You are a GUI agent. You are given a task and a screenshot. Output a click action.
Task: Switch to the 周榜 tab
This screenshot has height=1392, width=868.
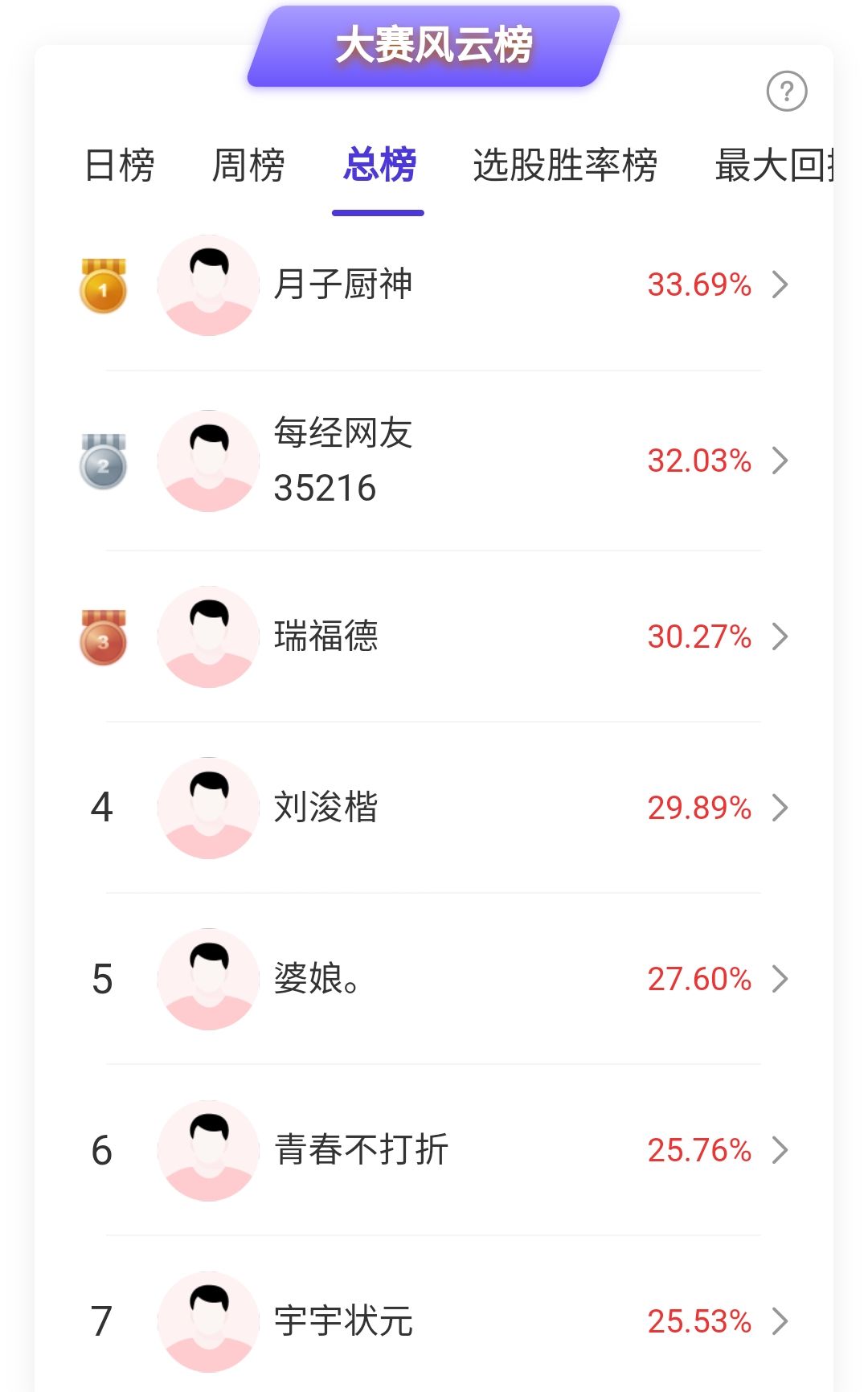(x=248, y=166)
